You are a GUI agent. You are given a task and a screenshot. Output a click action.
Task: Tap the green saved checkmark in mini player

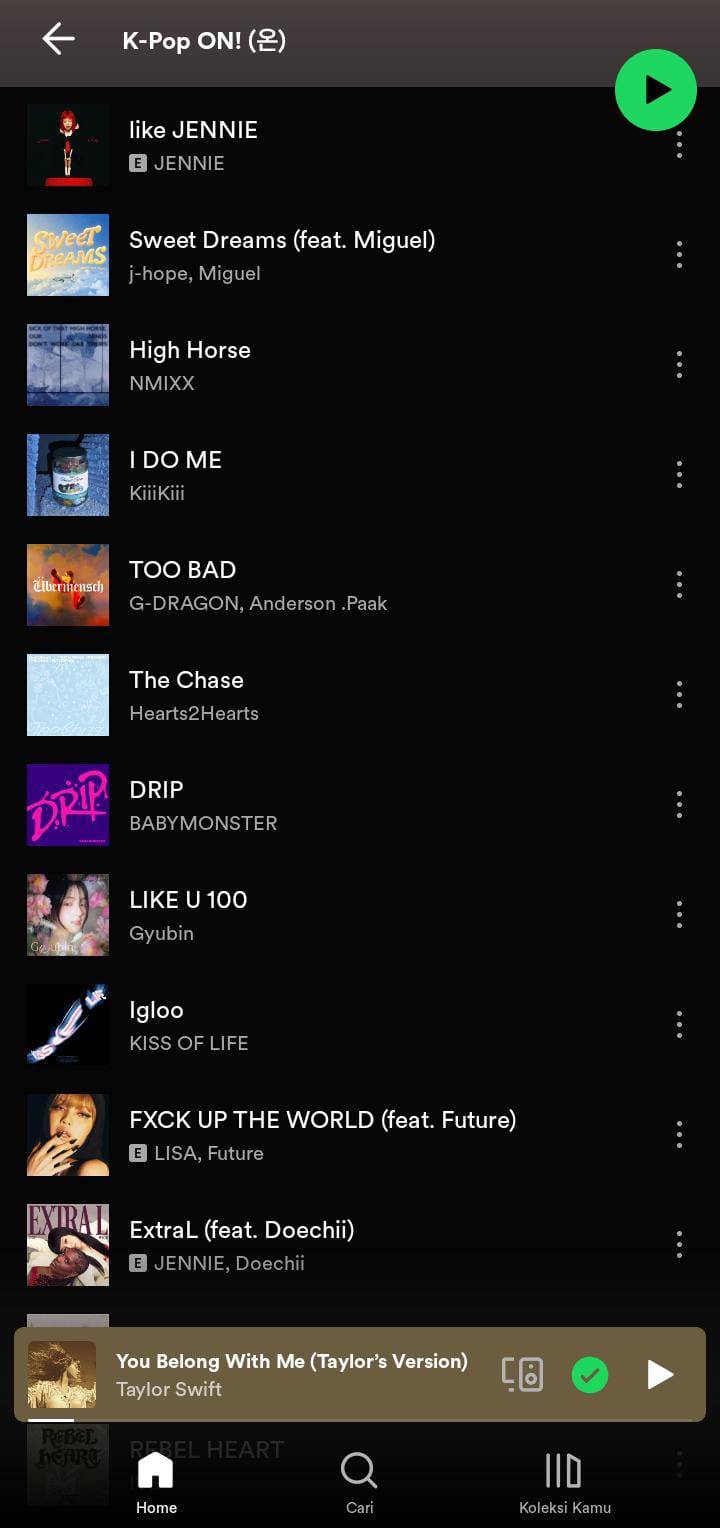coord(590,1375)
